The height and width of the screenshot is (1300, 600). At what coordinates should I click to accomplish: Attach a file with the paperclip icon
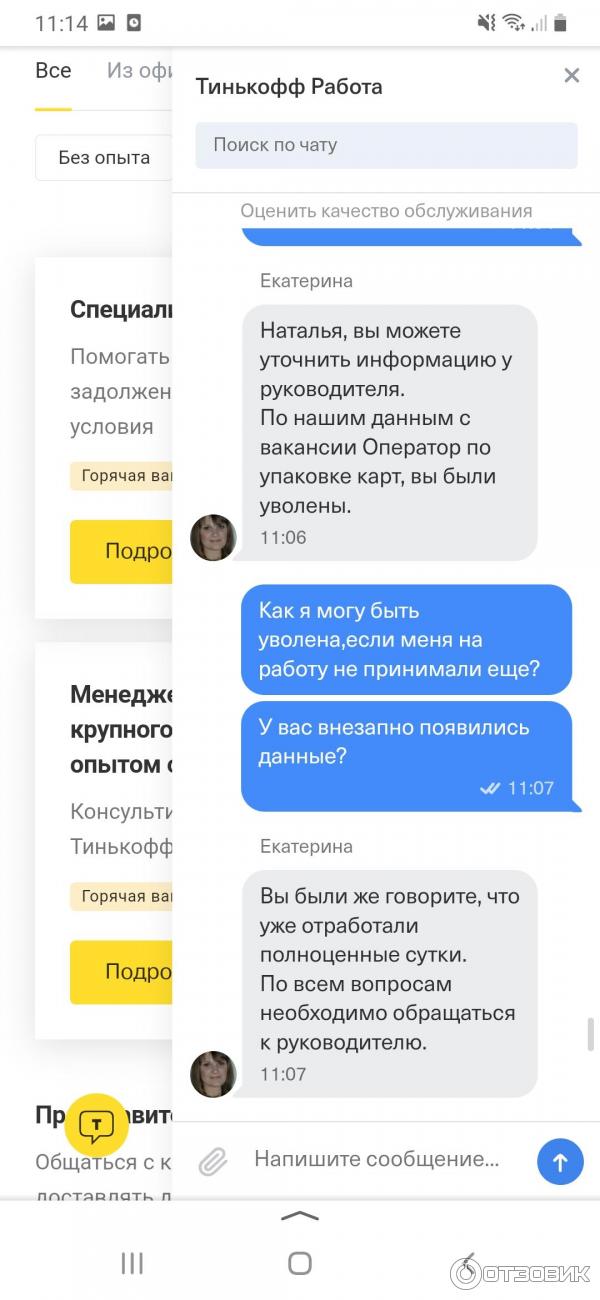click(212, 1161)
